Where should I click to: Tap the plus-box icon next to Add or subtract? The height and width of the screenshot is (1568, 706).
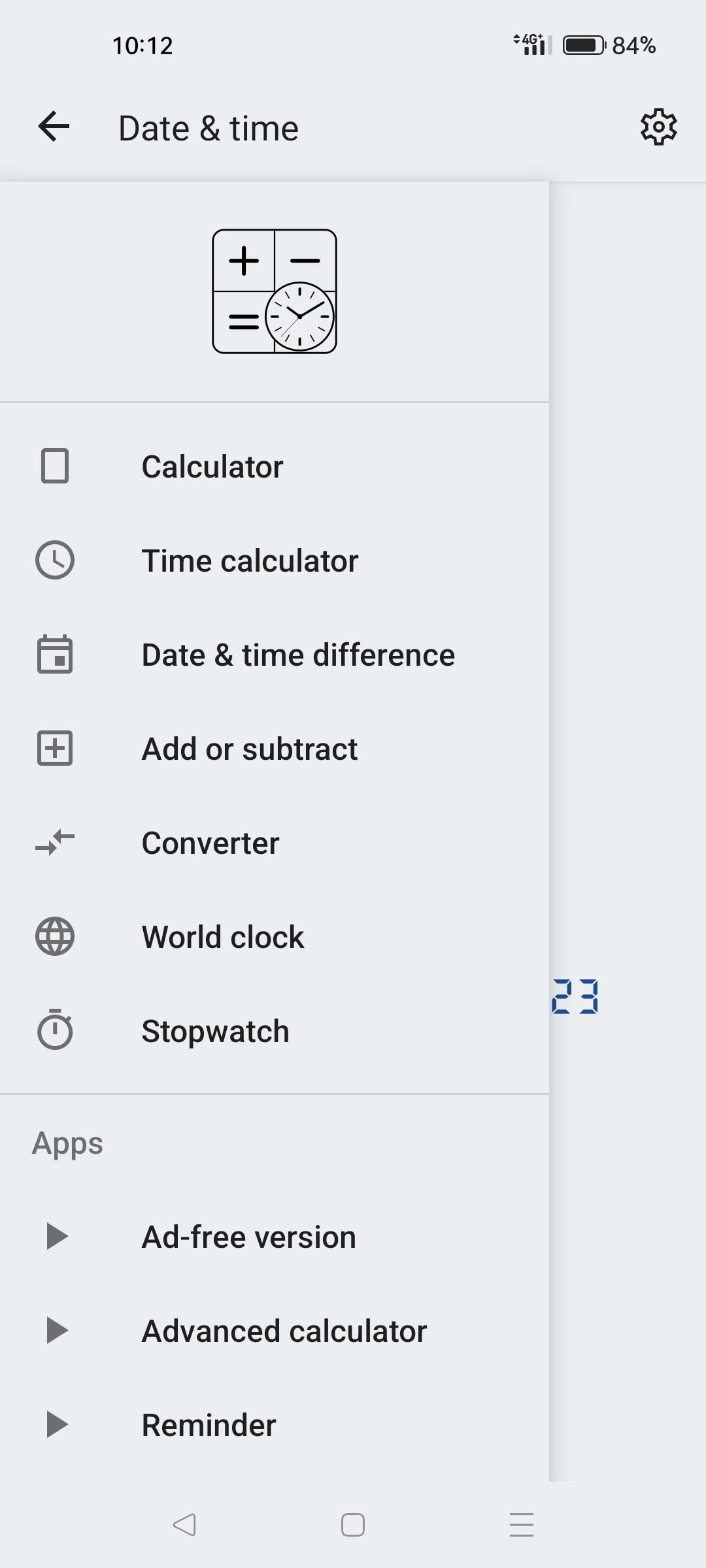click(54, 748)
